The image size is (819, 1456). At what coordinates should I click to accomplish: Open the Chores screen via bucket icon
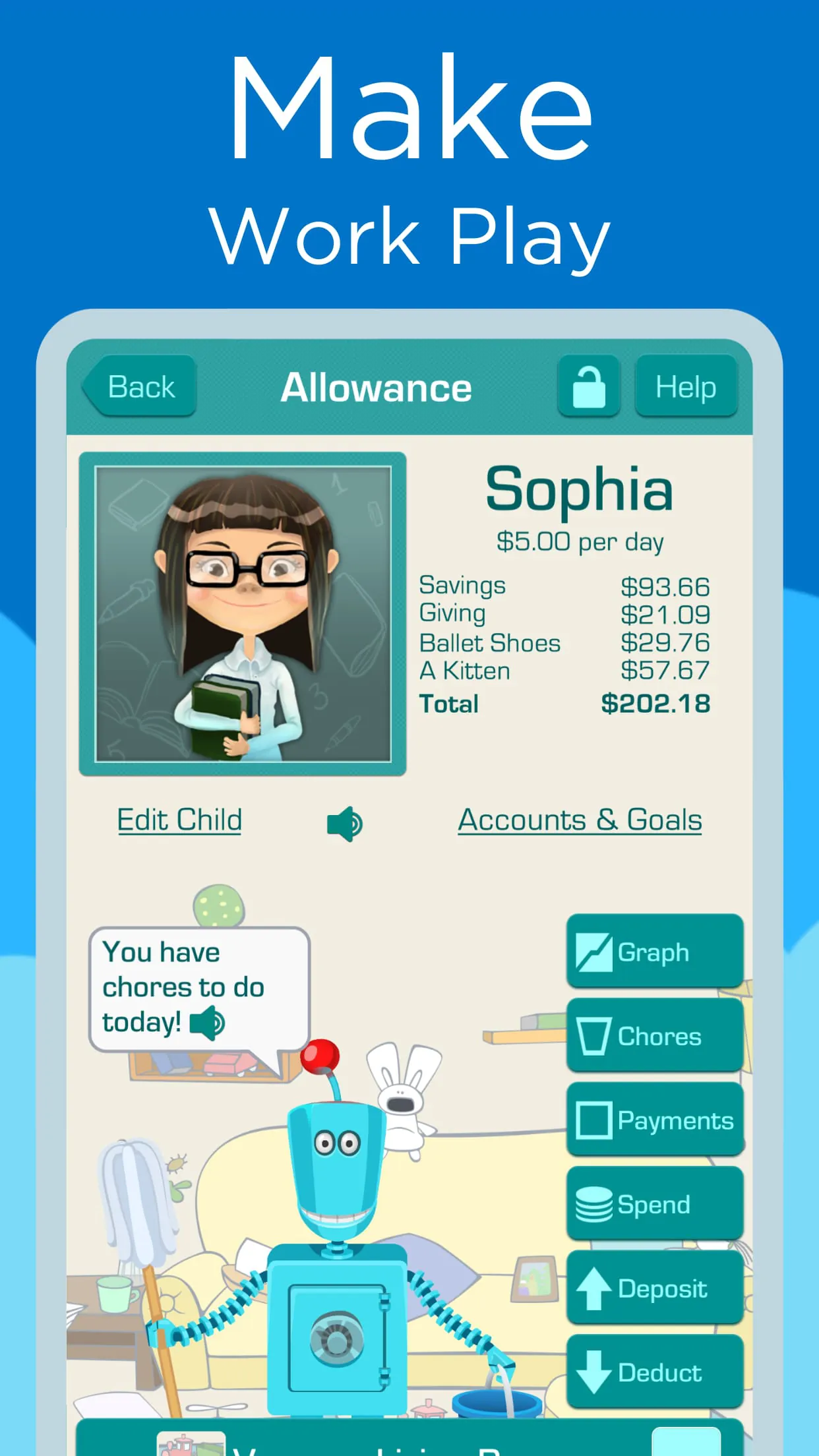point(595,1035)
